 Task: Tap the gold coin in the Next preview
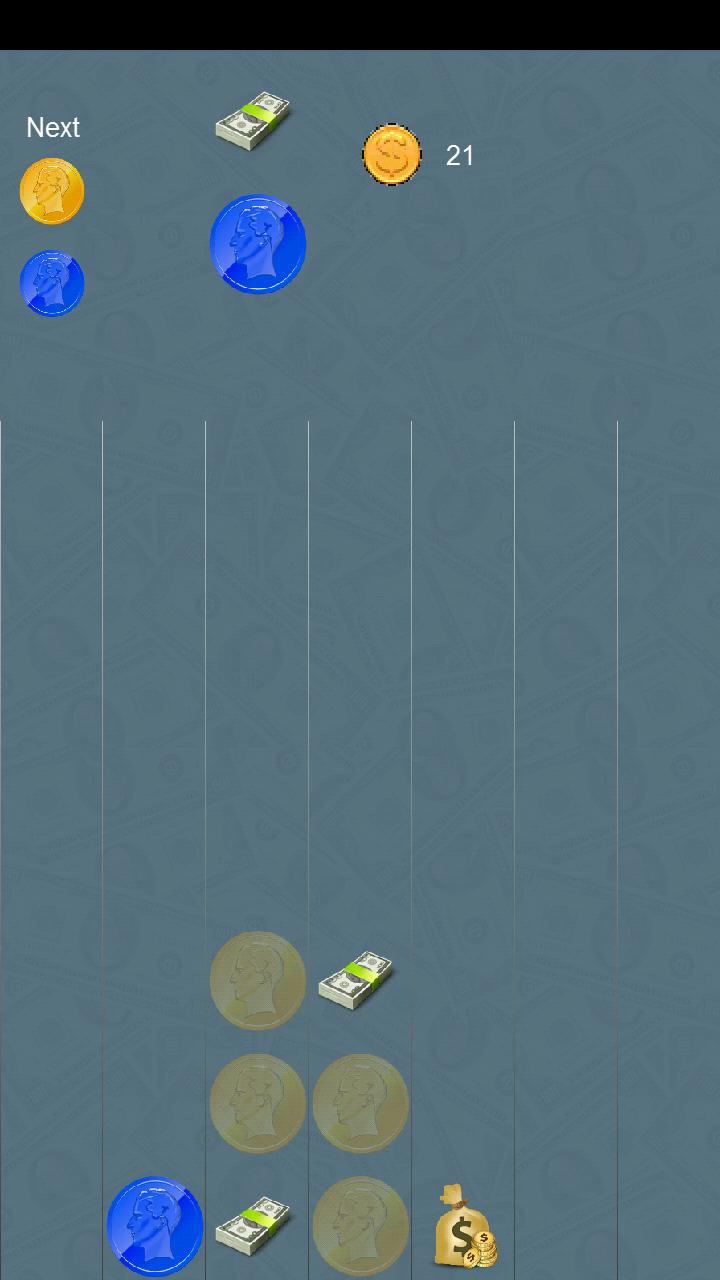tap(52, 189)
